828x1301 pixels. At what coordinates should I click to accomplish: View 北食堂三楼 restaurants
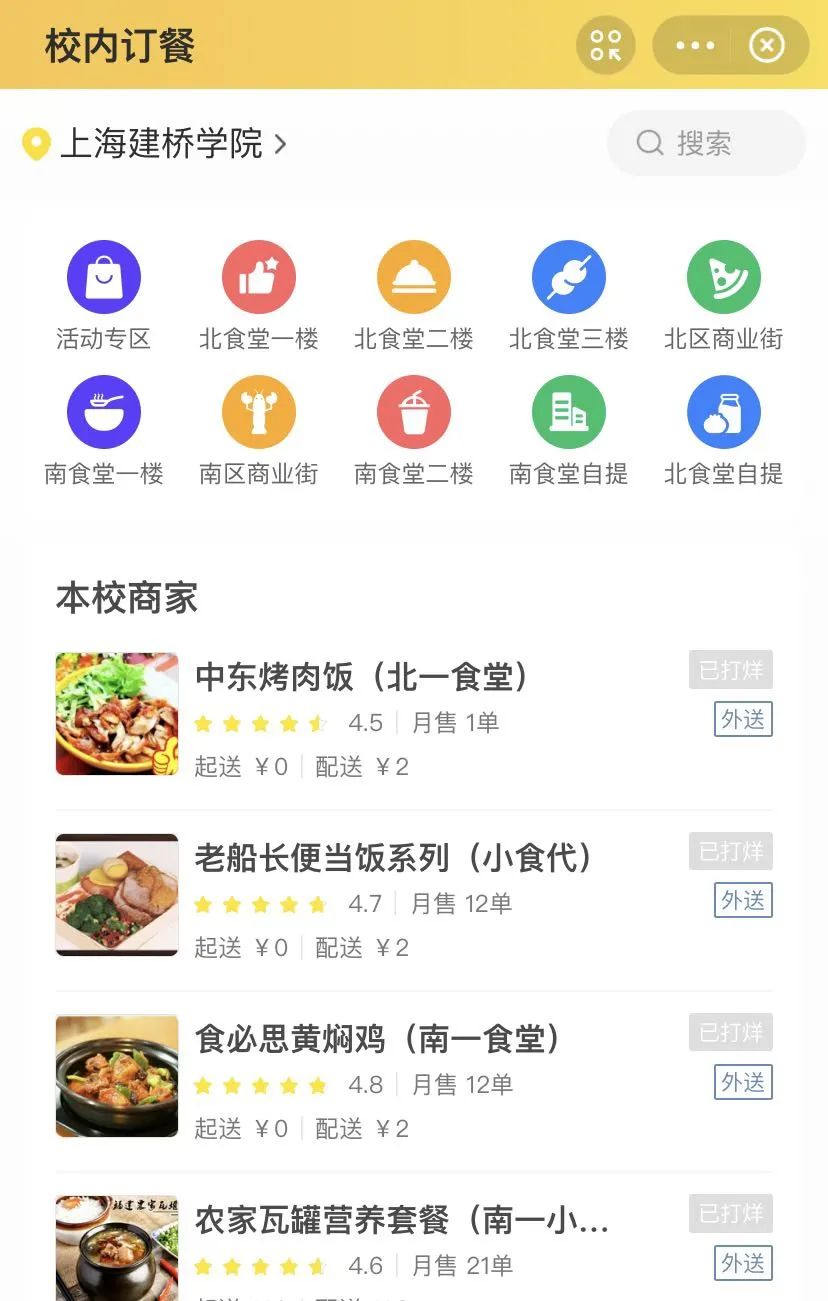[569, 295]
